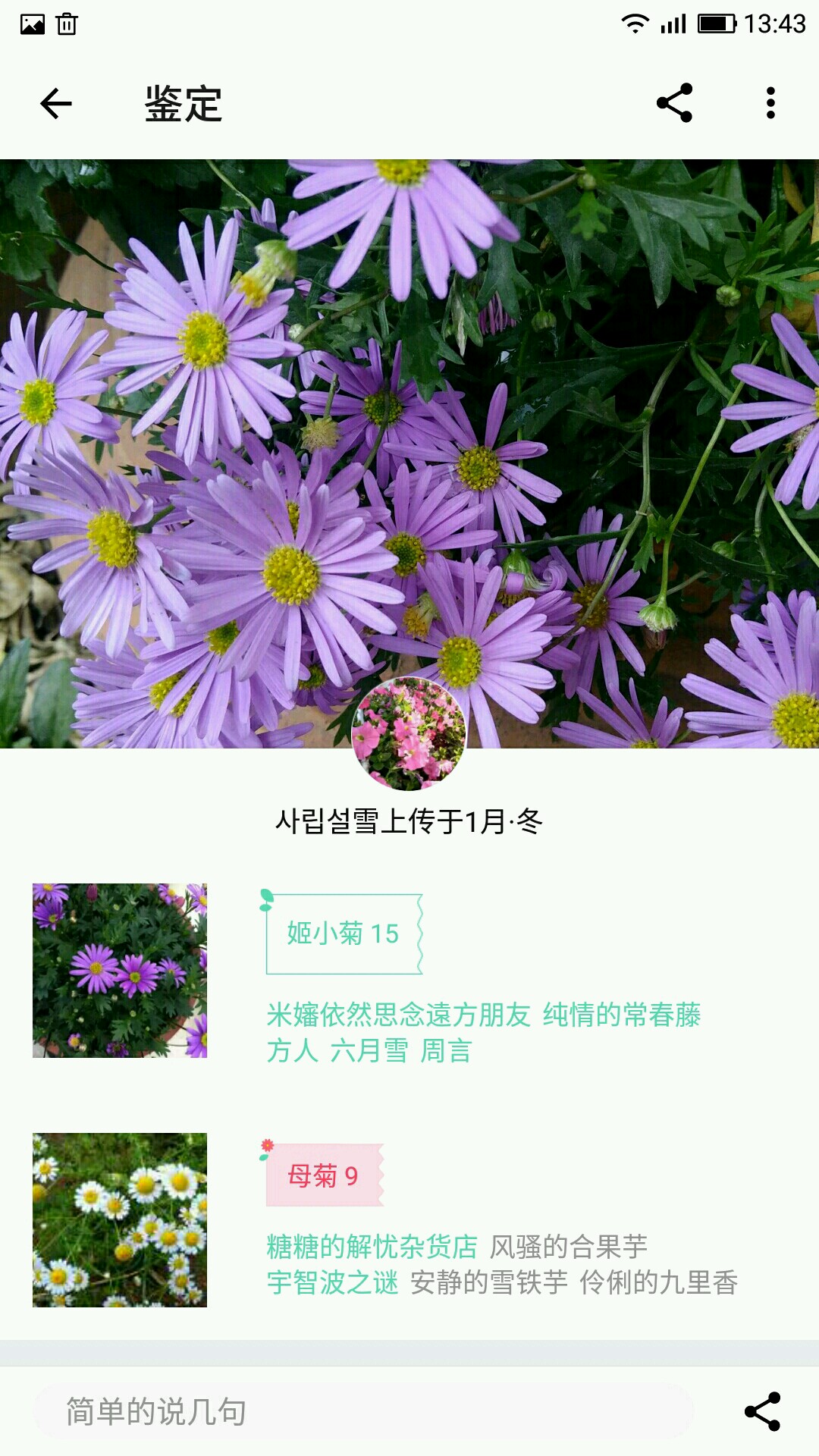This screenshot has height=1456, width=819.
Task: Open the 母菊 reference photo
Action: 120,1219
